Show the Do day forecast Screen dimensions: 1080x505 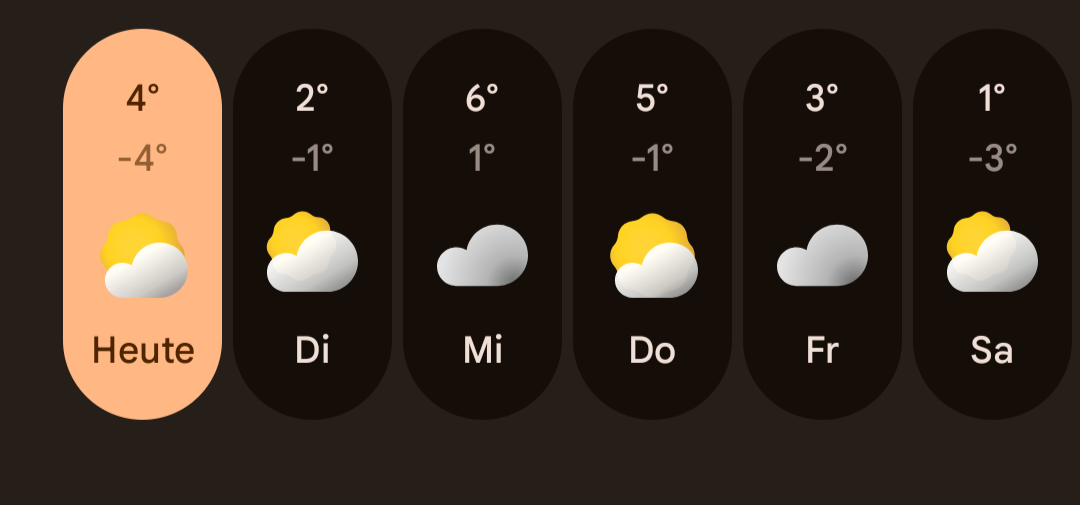click(x=652, y=225)
